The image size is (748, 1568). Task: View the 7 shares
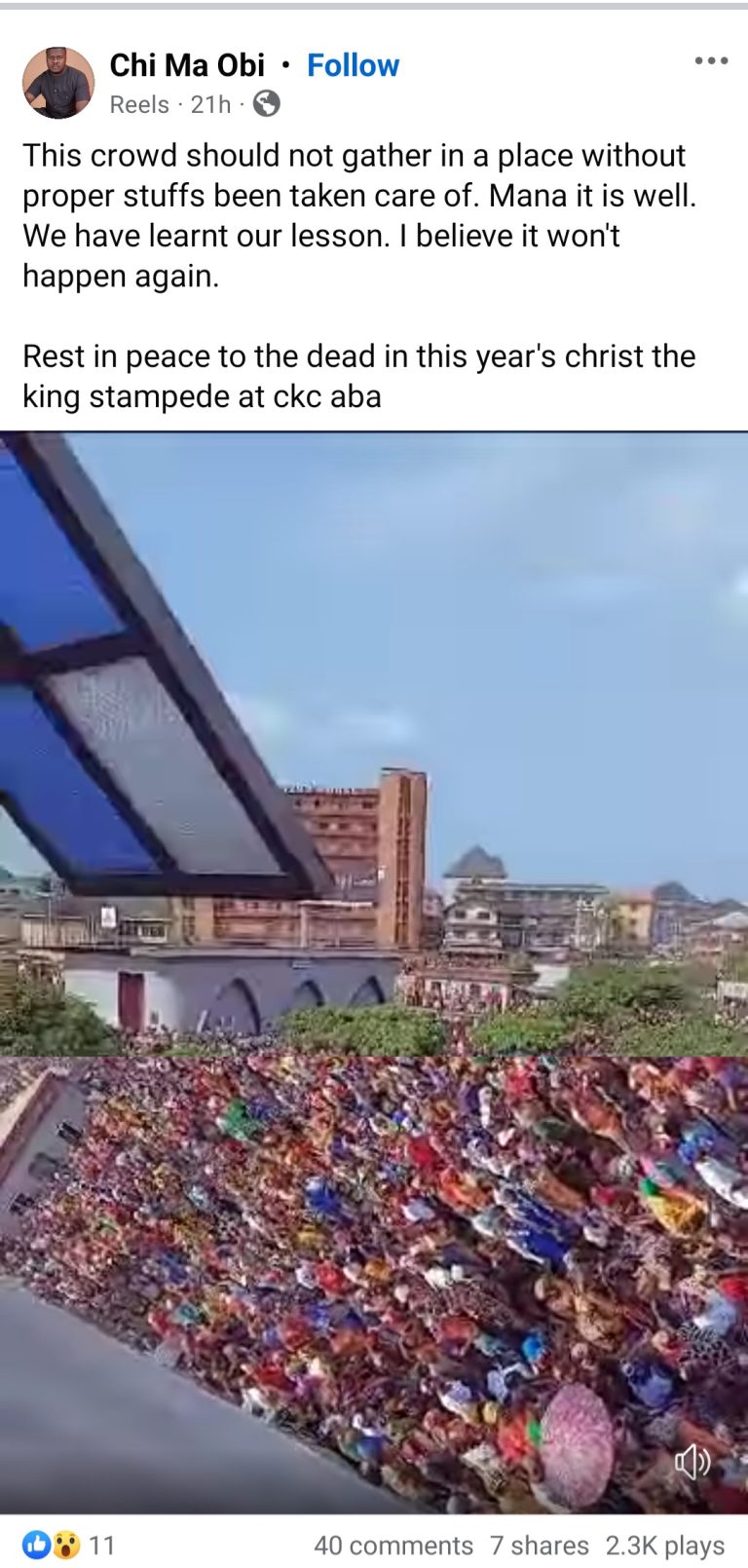(539, 1546)
